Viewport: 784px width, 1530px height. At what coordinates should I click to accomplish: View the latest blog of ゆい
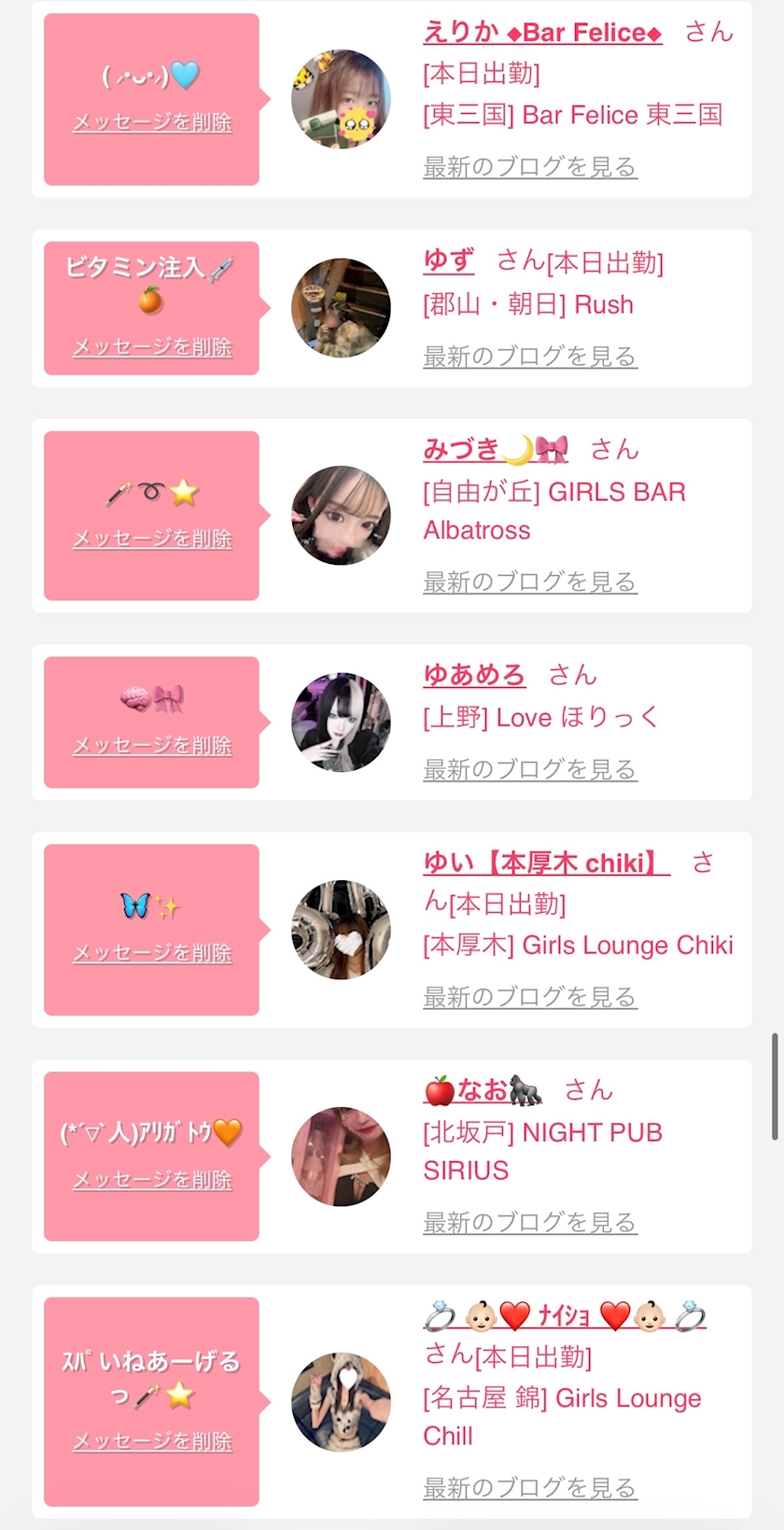click(529, 998)
